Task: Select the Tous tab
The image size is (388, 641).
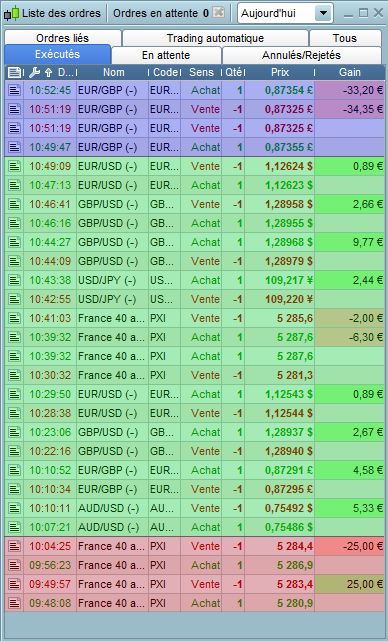Action: point(345,38)
